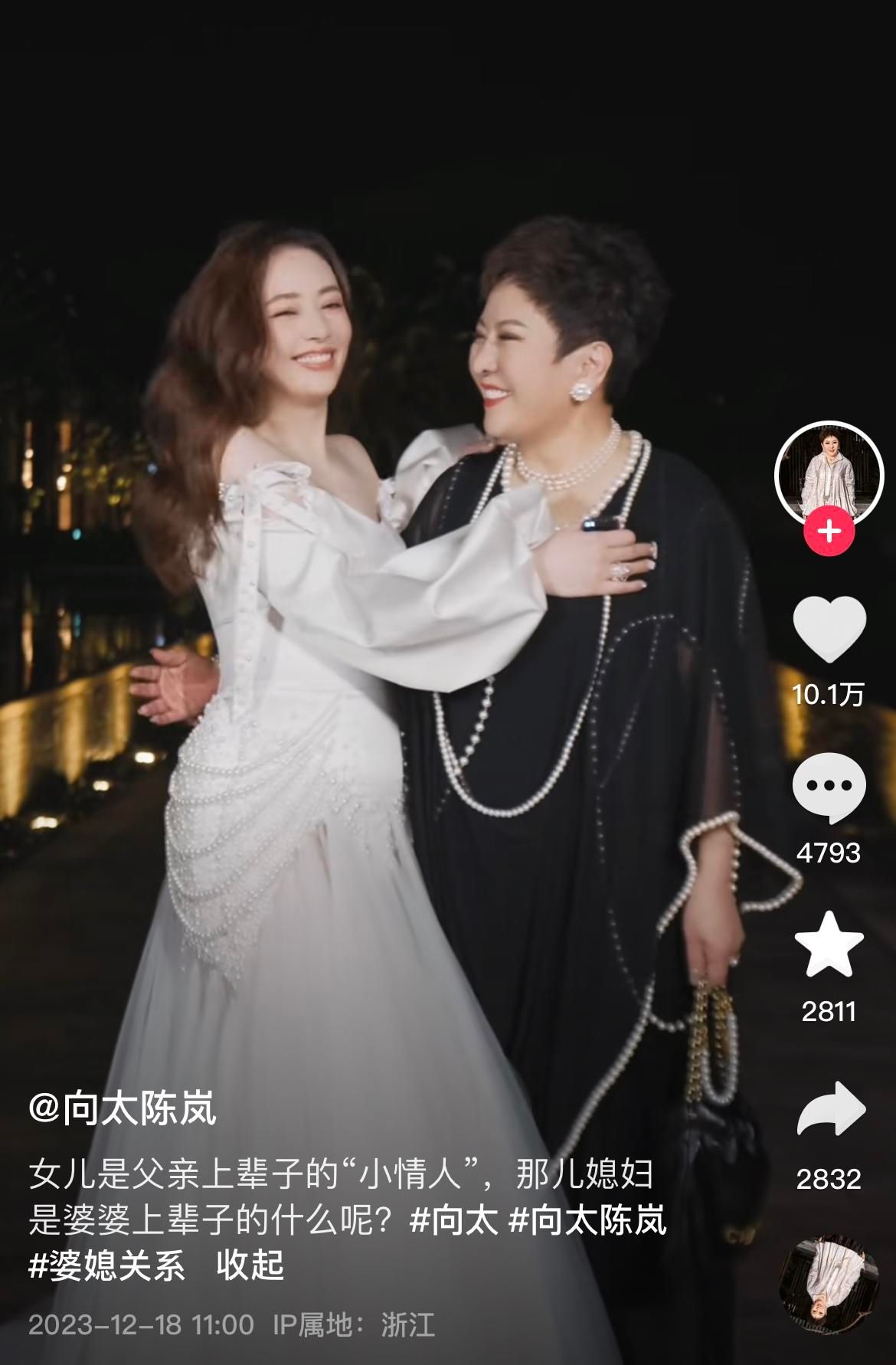Open the @向太陈岚 username link
Image resolution: width=896 pixels, height=1365 pixels.
coord(123,1108)
